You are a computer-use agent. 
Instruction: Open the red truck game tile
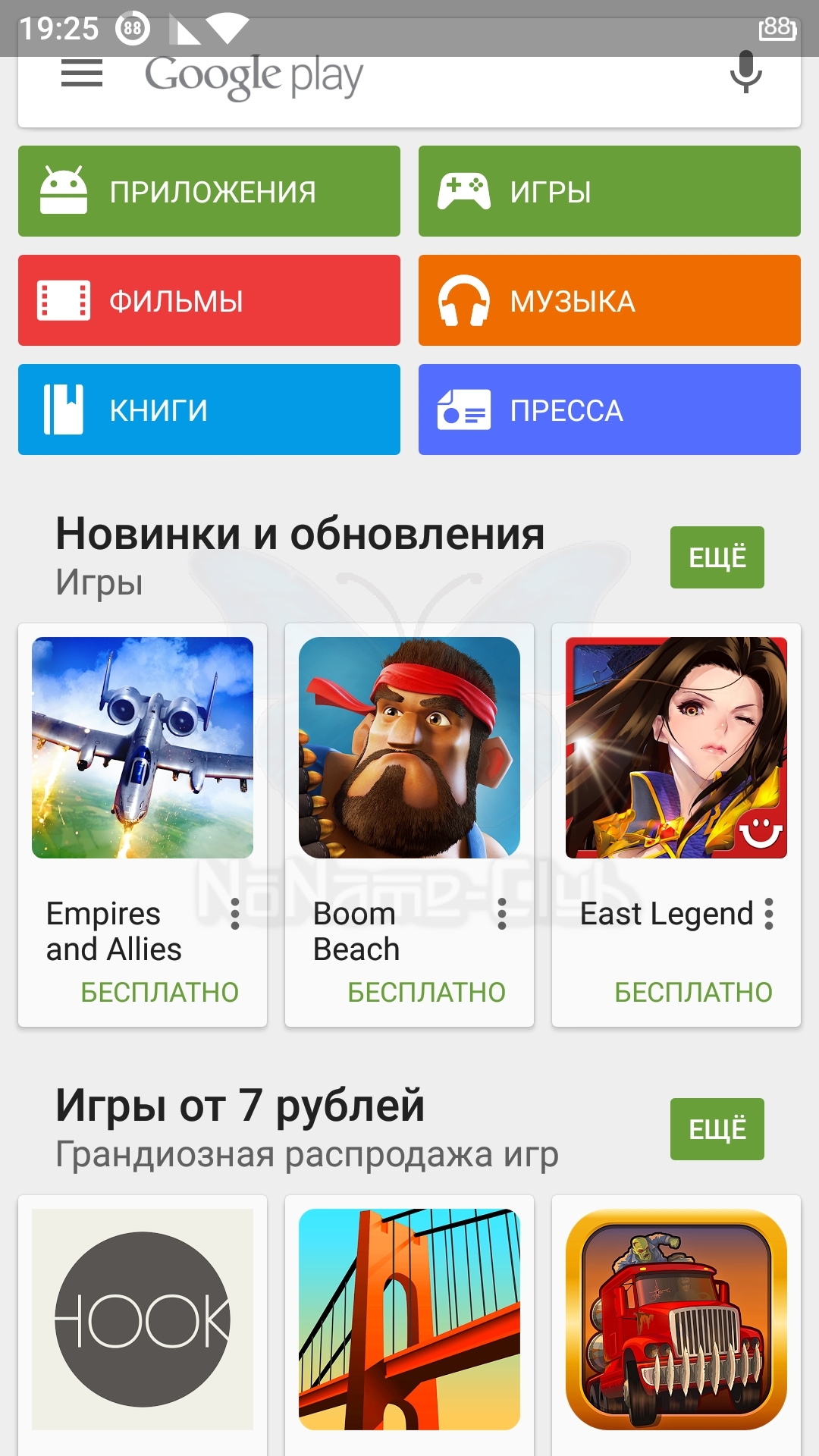[676, 1319]
